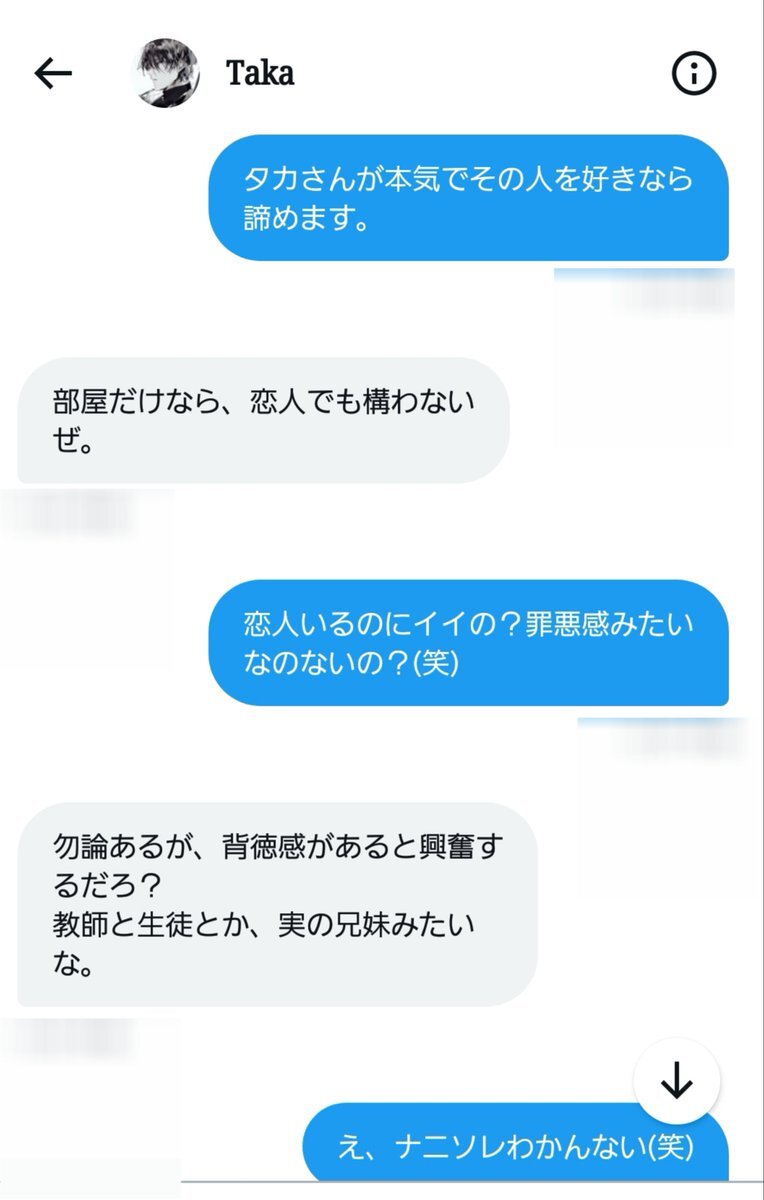Jump to latest message with down arrow

(x=677, y=1081)
